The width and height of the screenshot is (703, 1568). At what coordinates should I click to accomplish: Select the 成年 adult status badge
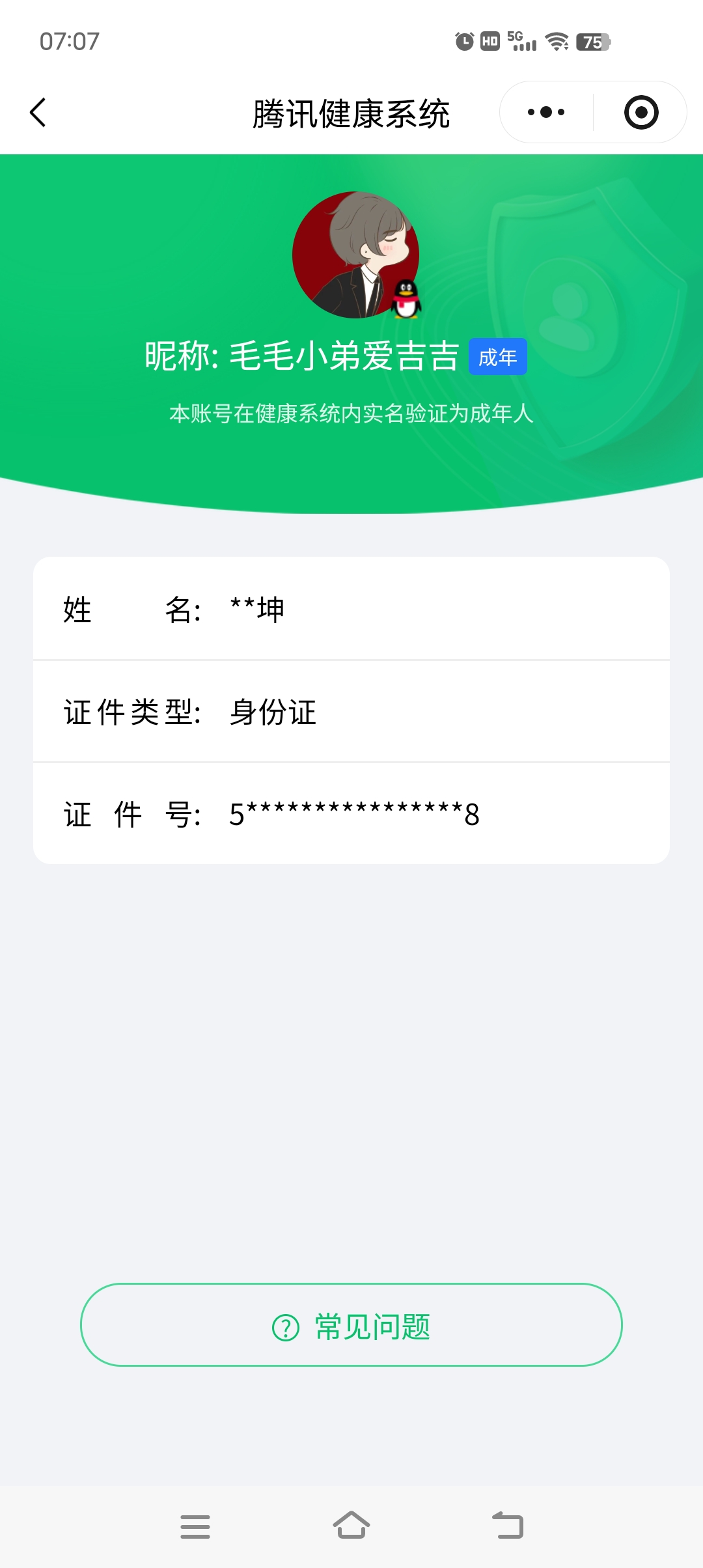coord(497,357)
